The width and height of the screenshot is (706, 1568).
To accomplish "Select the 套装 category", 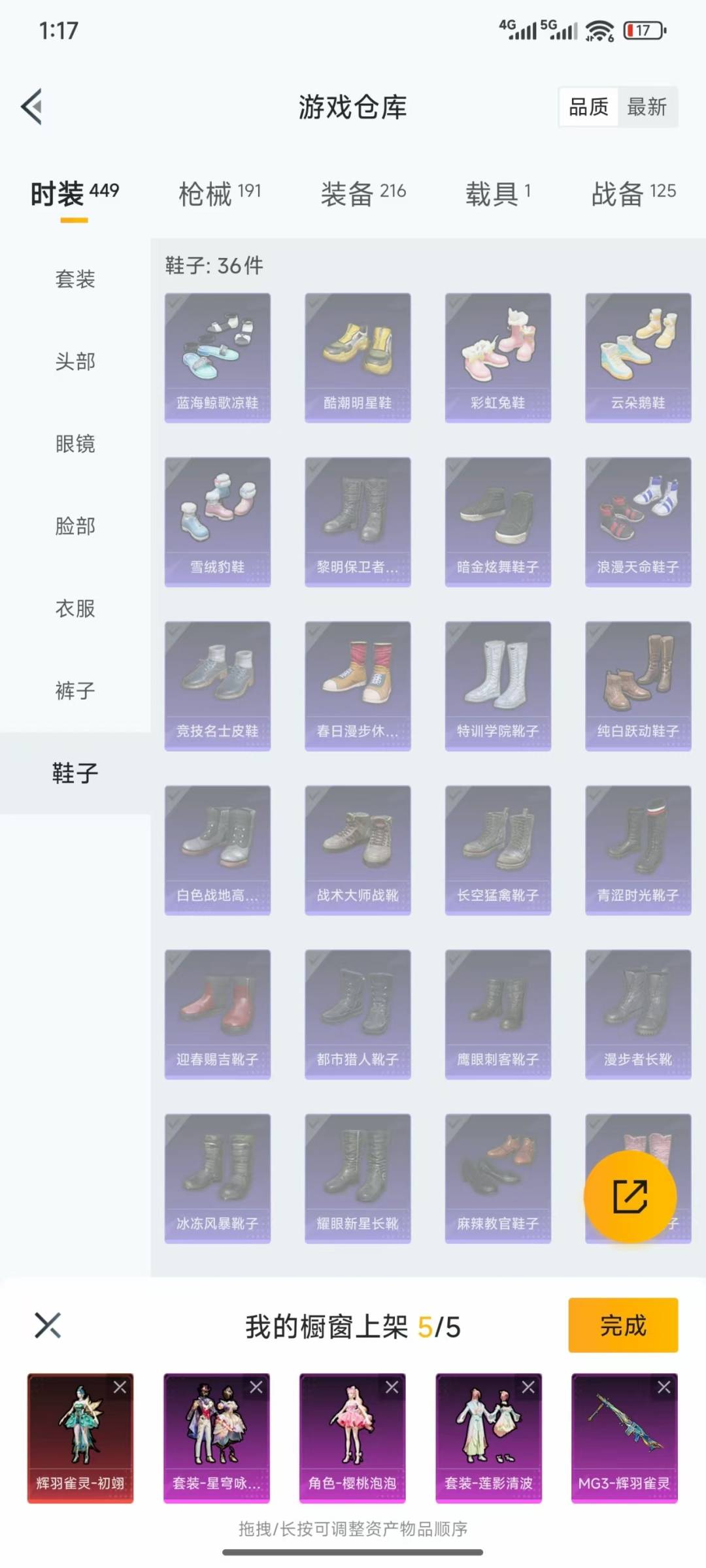I will pyautogui.click(x=75, y=279).
